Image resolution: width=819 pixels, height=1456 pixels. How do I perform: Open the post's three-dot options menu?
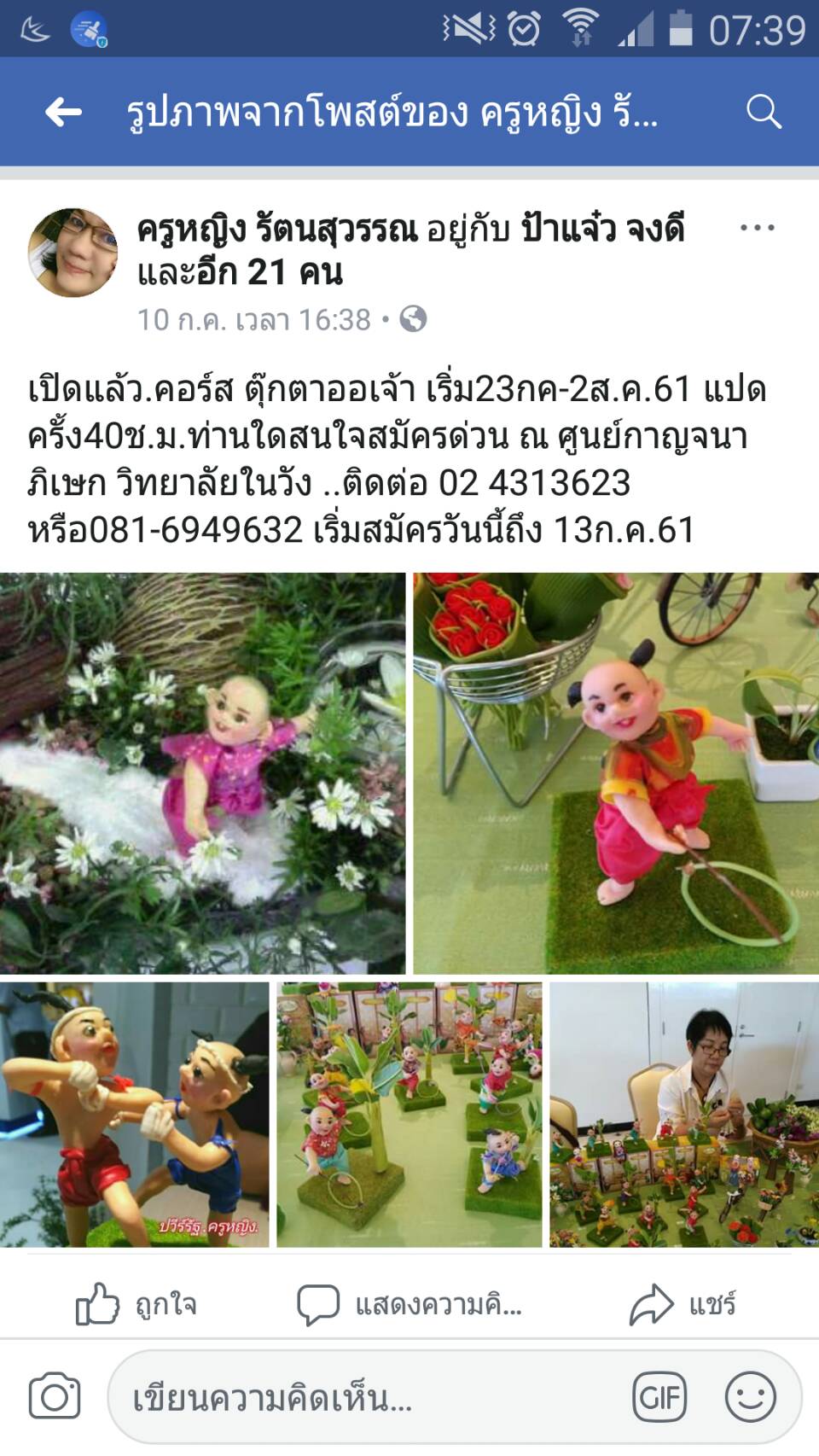point(757,228)
